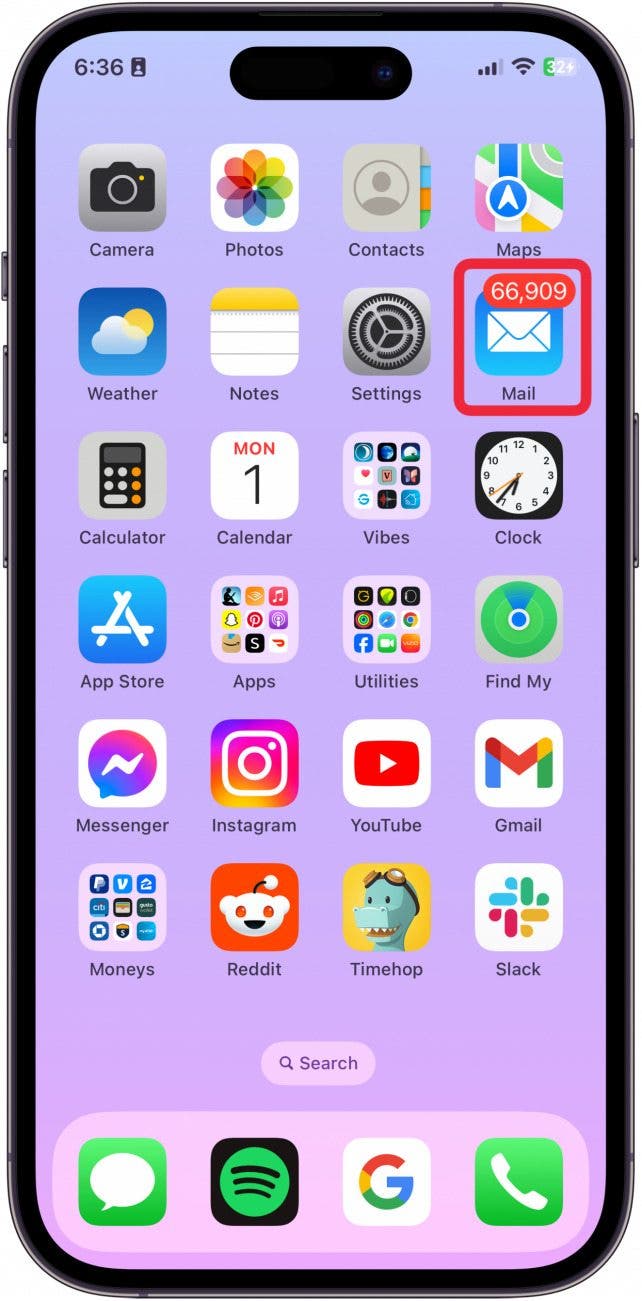The width and height of the screenshot is (642, 1301).
Task: Launch the Photos app
Action: 254,188
